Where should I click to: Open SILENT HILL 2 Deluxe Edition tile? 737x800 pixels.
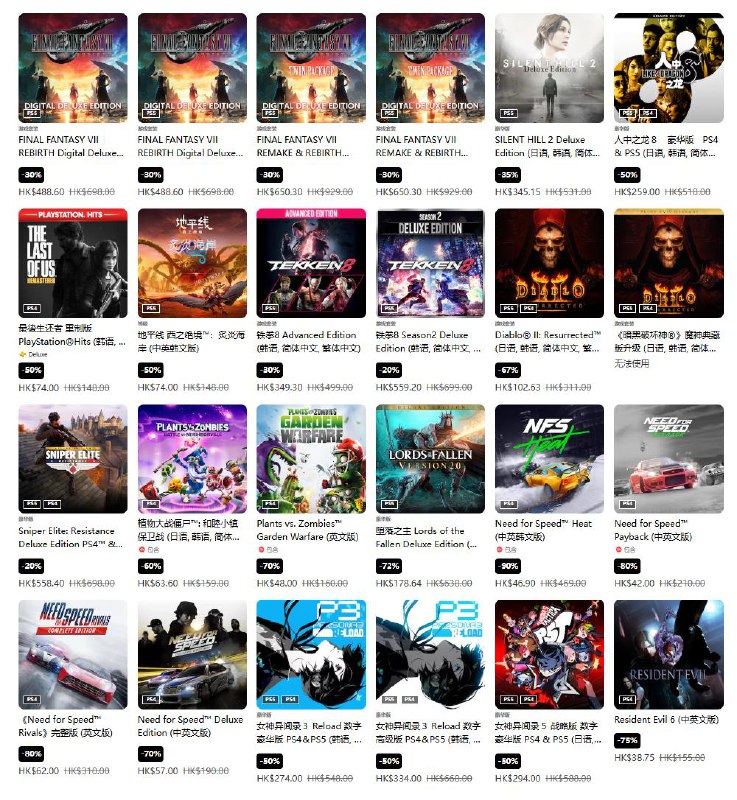[549, 67]
